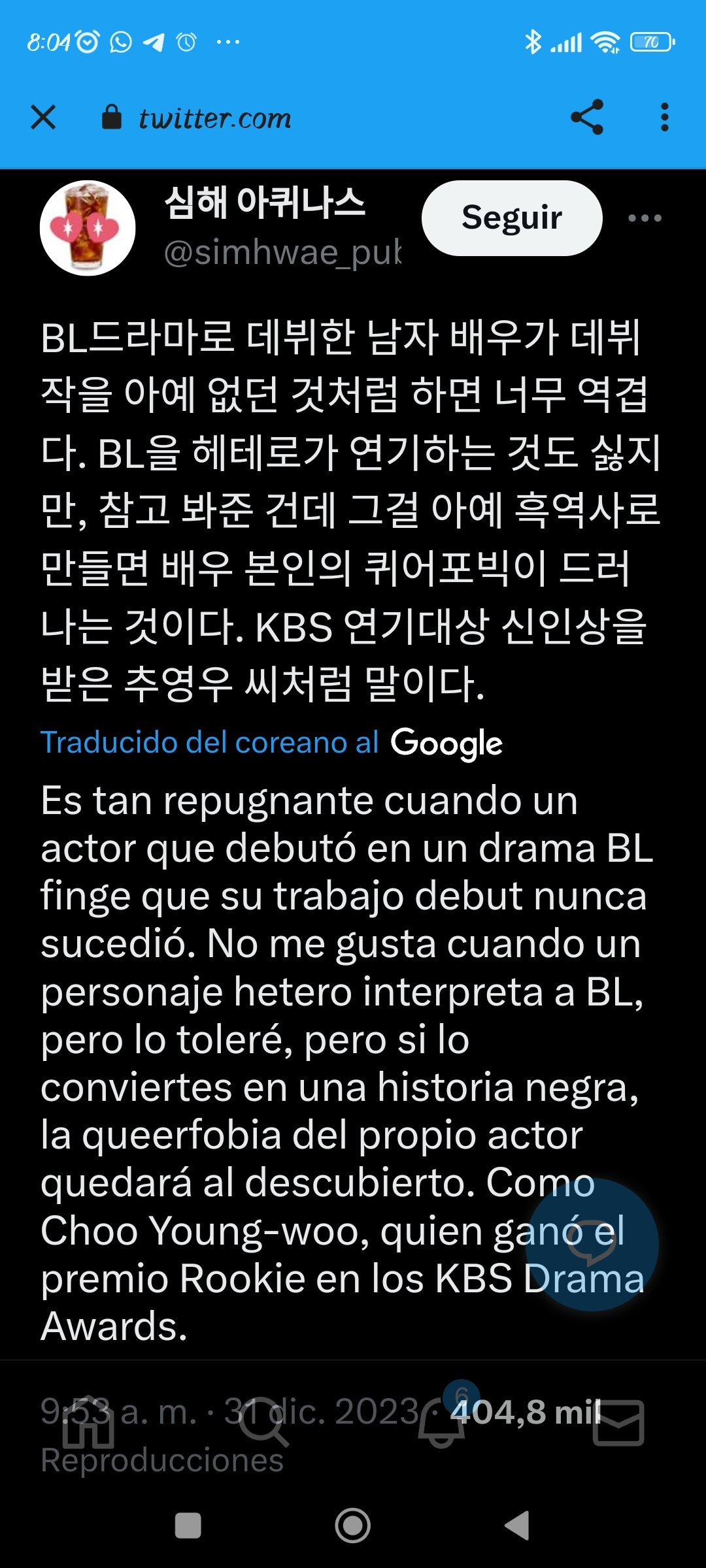706x1568 pixels.
Task: Go back using system back button
Action: pyautogui.click(x=516, y=1526)
